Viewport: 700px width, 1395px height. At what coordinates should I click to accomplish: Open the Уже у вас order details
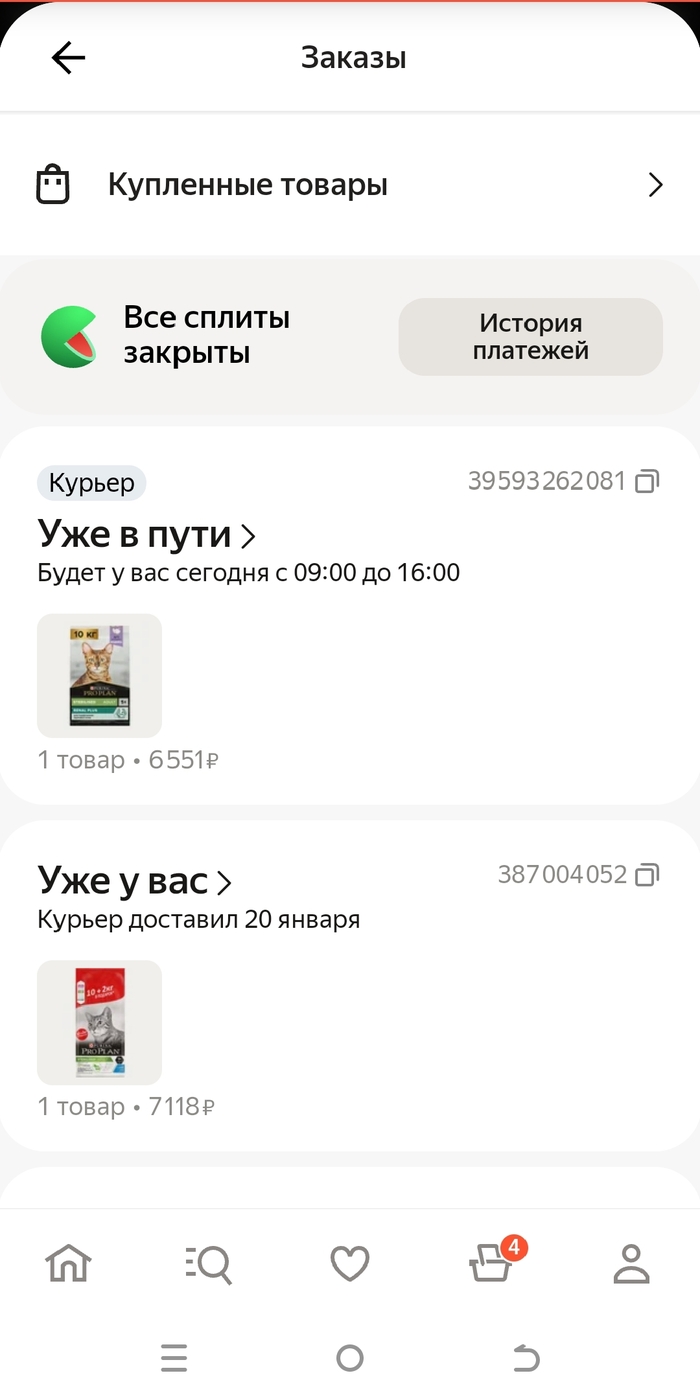tap(136, 882)
